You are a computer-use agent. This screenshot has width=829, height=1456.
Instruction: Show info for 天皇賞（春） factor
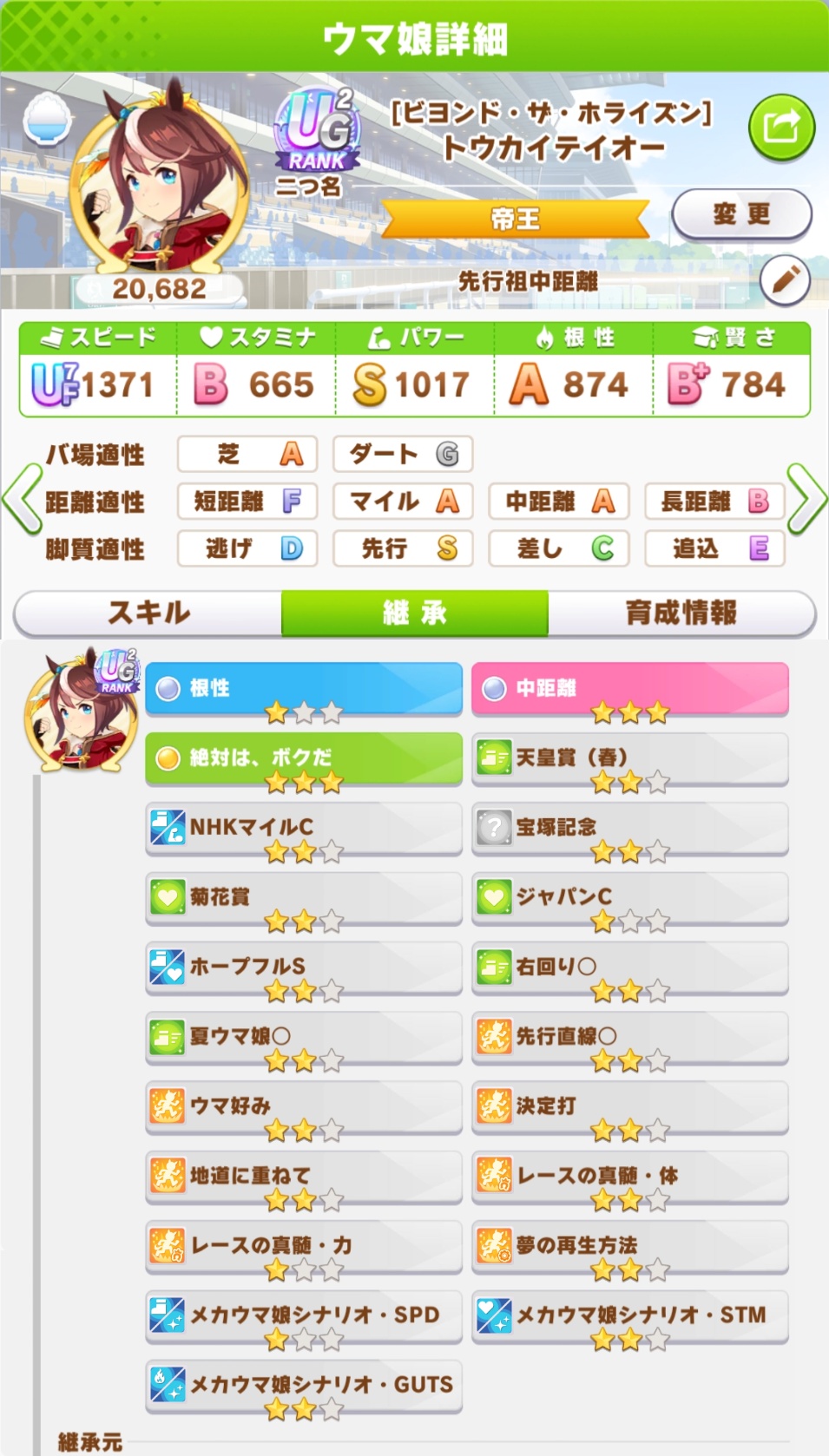coord(630,759)
